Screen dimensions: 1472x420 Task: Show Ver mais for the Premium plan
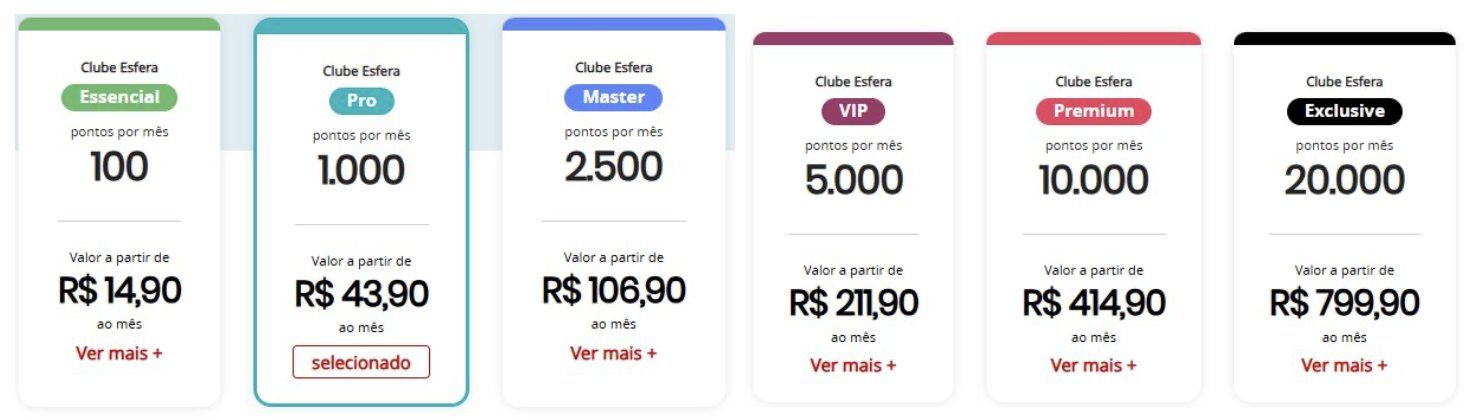coord(1093,365)
